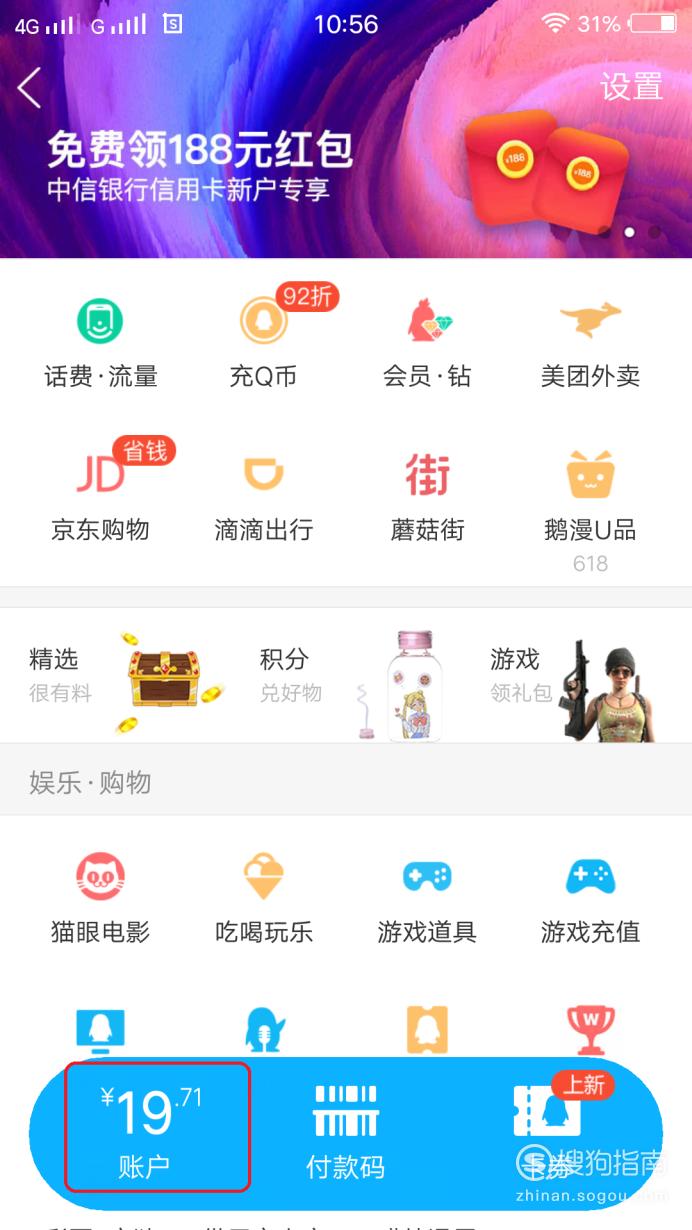
Task: Open 吃喝玩乐 services
Action: (263, 898)
